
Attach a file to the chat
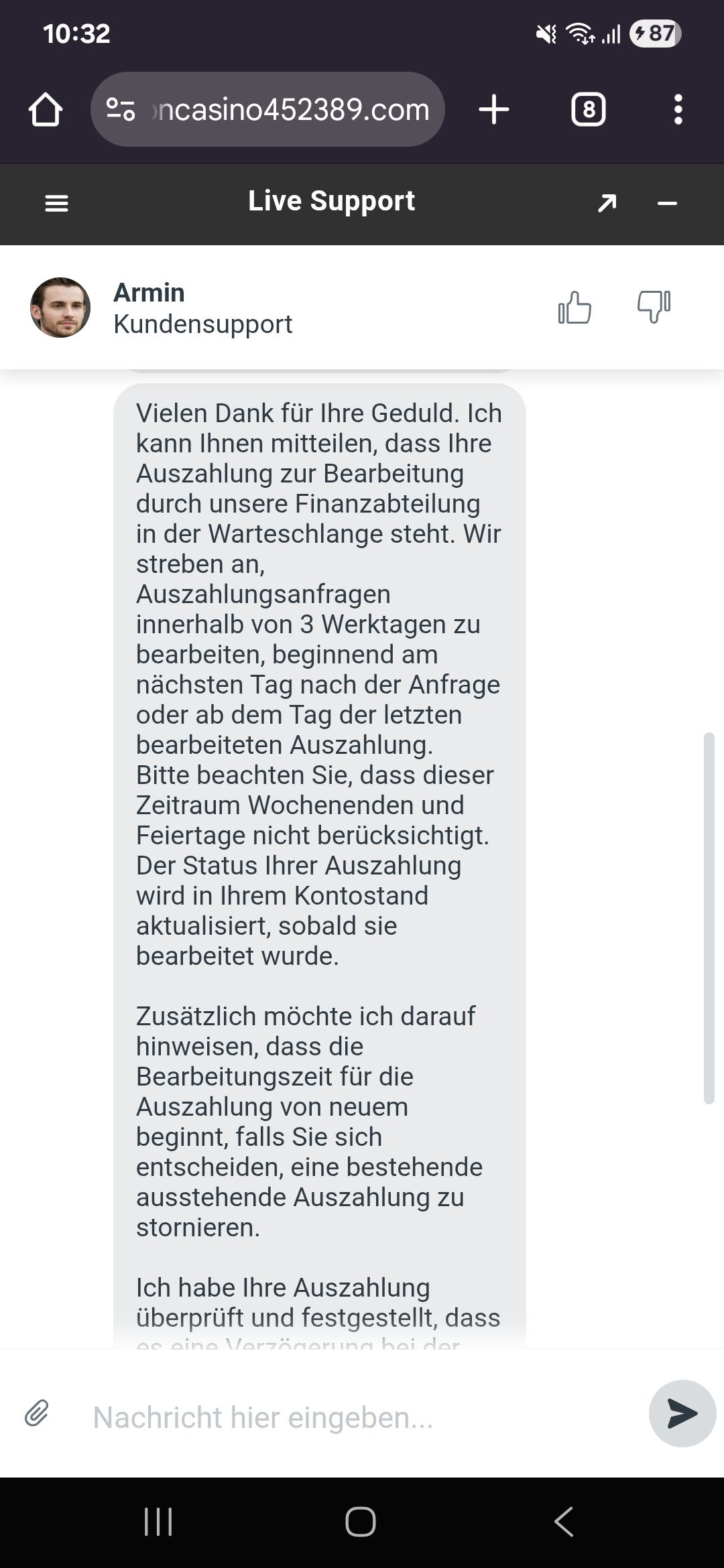37,1413
